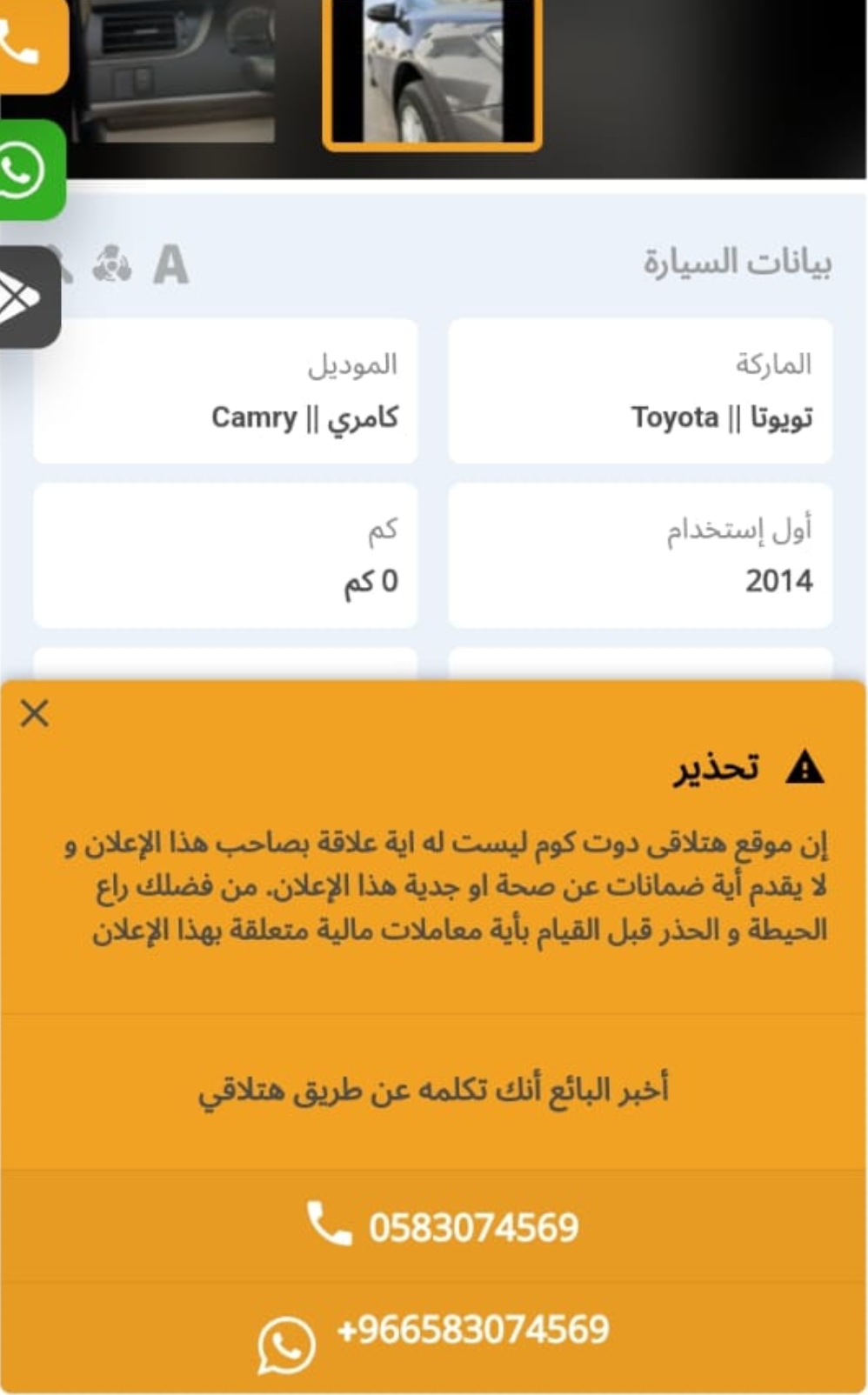Viewport: 868px width, 1395px height.
Task: Call the seller at 0583074569
Action: (442, 1226)
